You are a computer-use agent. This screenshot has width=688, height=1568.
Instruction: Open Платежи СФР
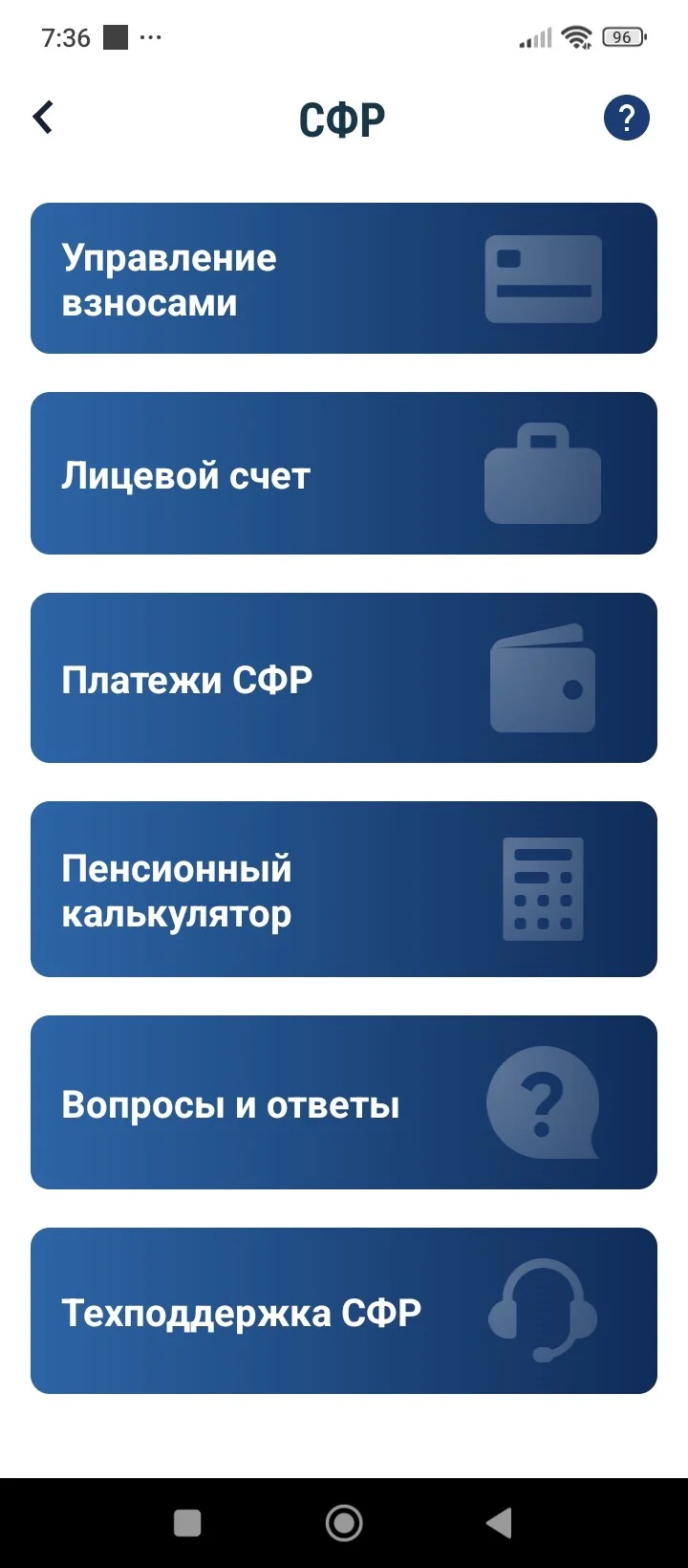pyautogui.click(x=344, y=678)
